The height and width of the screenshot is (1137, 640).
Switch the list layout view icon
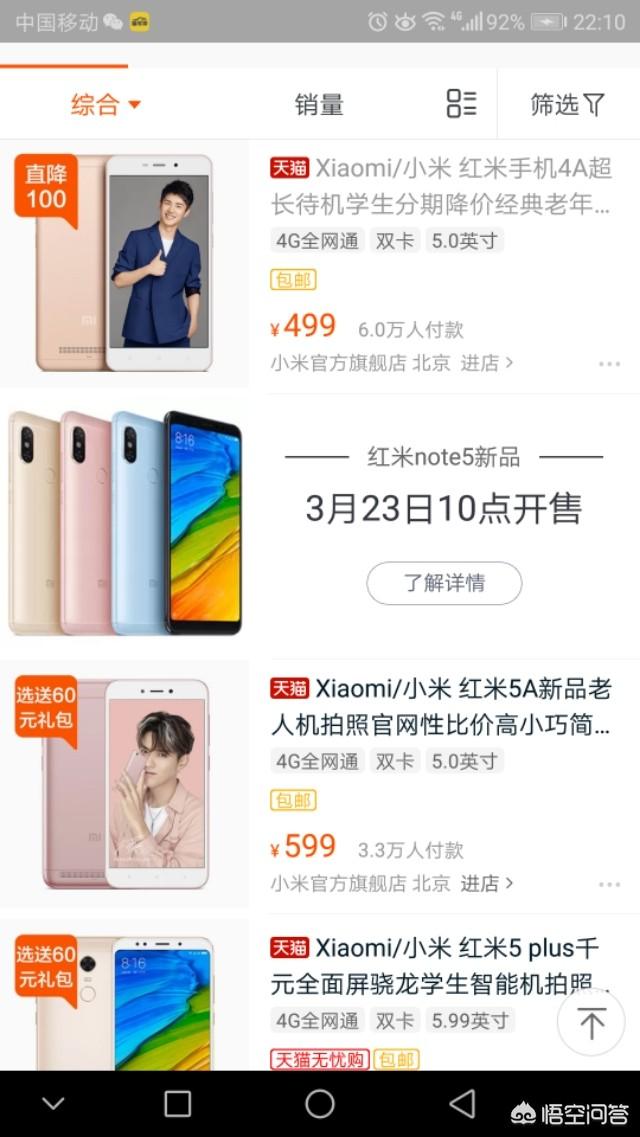(461, 103)
